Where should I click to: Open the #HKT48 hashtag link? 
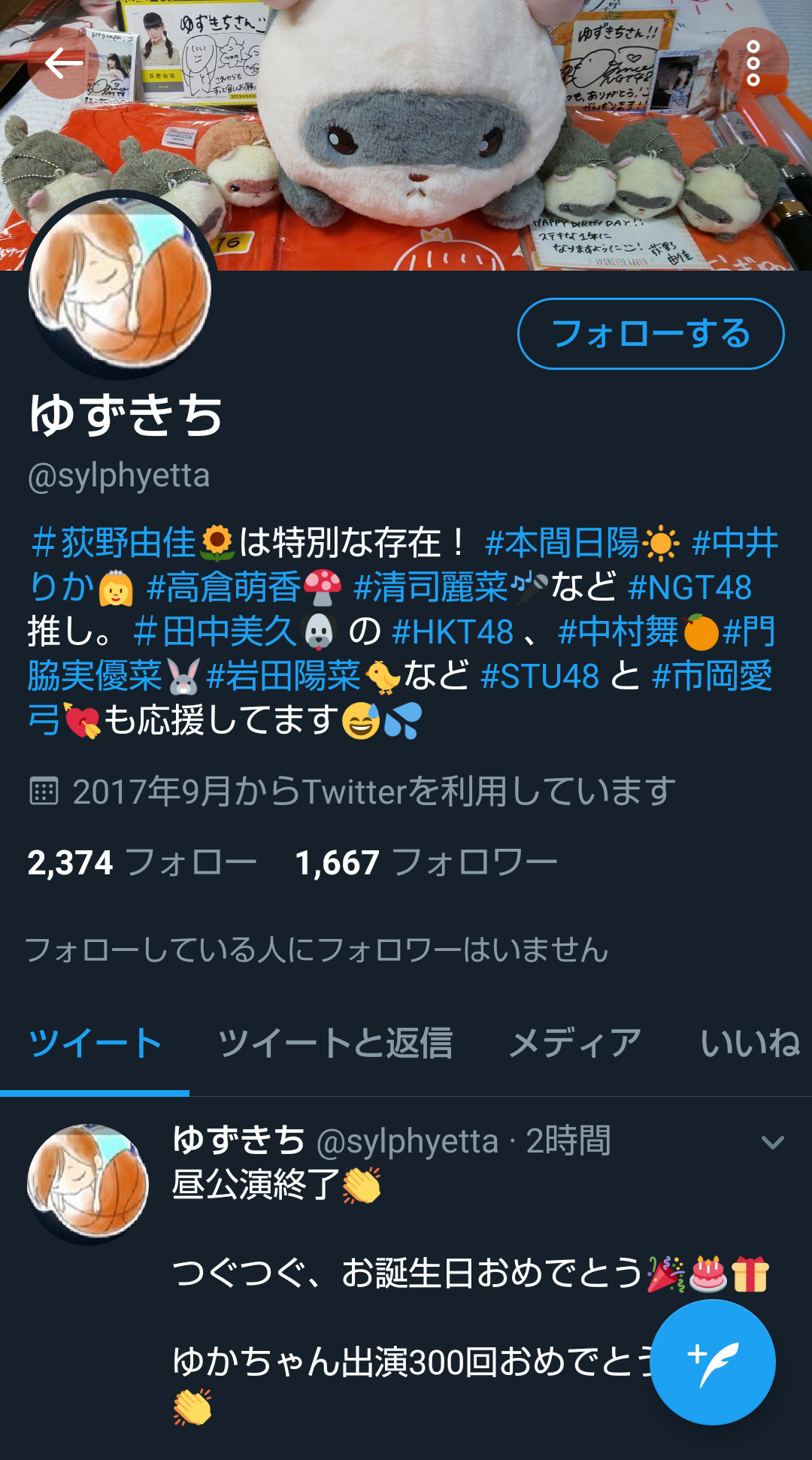click(x=453, y=632)
